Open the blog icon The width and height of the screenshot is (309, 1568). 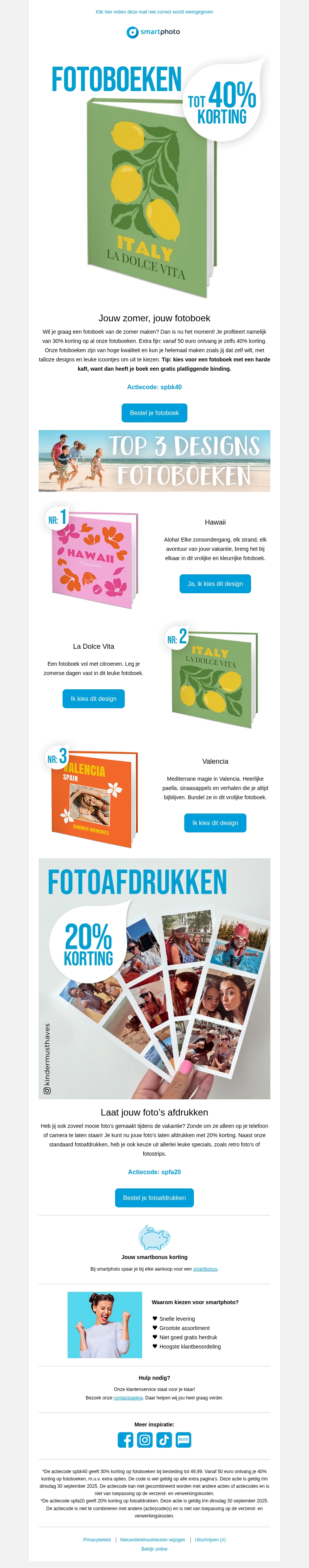(183, 1440)
